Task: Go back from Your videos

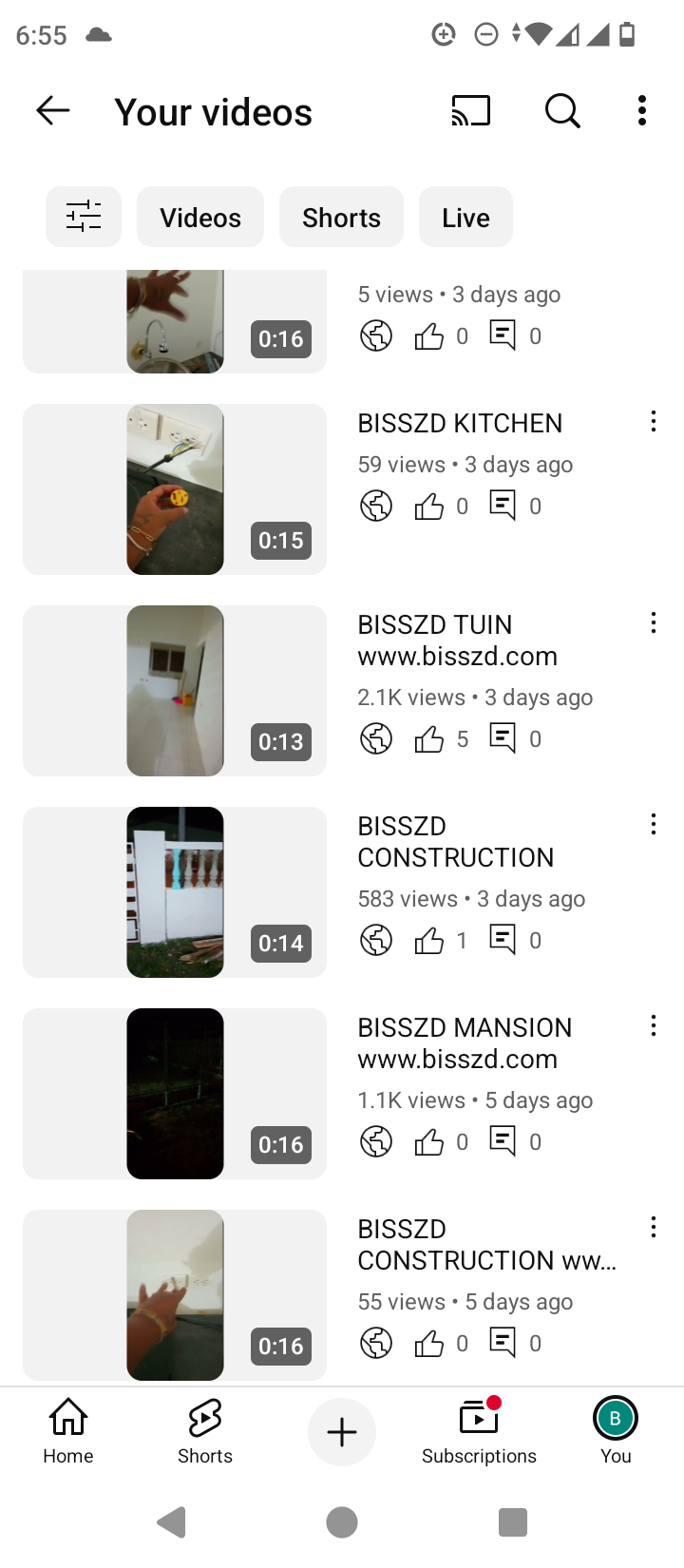Action: (x=53, y=111)
